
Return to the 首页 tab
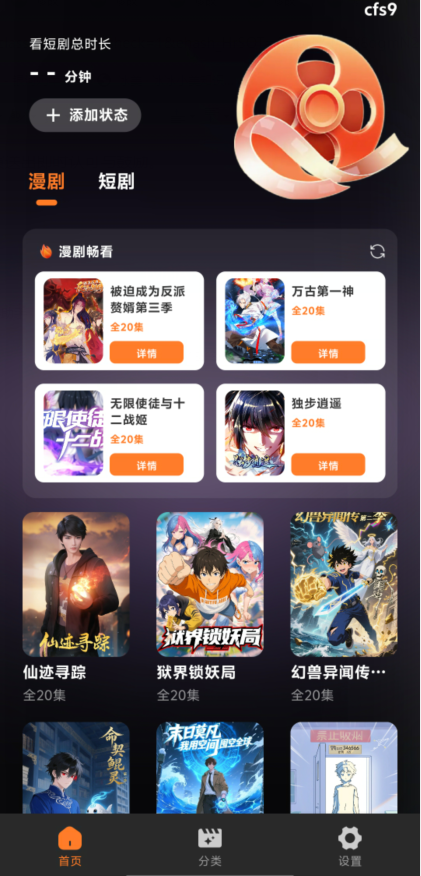tap(70, 846)
